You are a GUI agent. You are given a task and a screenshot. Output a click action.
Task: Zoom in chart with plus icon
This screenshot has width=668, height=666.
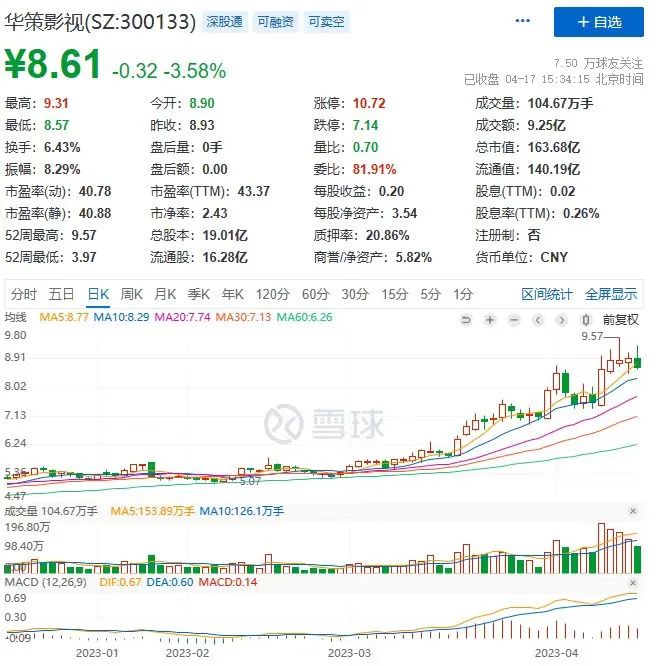(x=490, y=320)
